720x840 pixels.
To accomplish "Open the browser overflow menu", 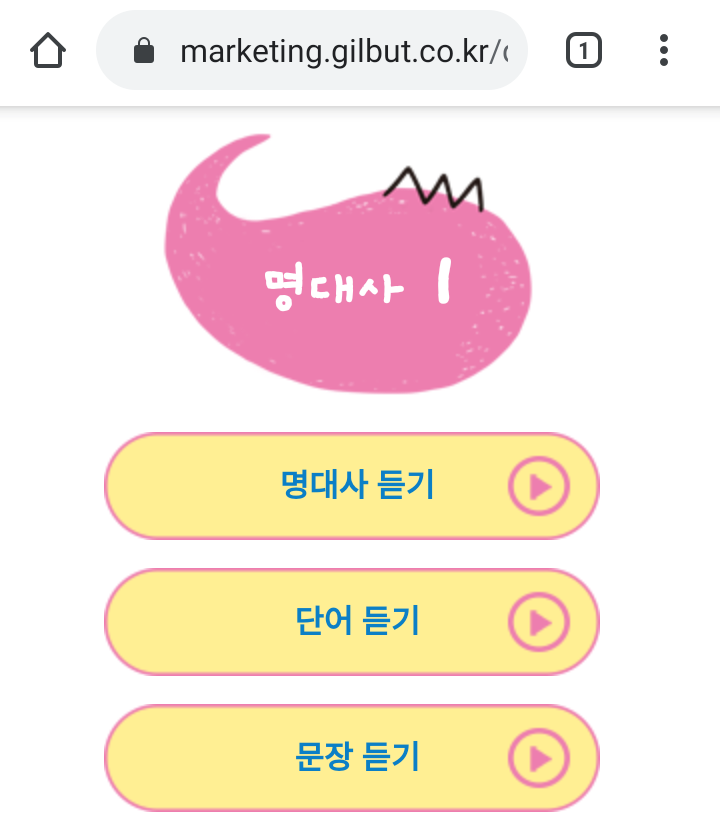I will point(664,50).
